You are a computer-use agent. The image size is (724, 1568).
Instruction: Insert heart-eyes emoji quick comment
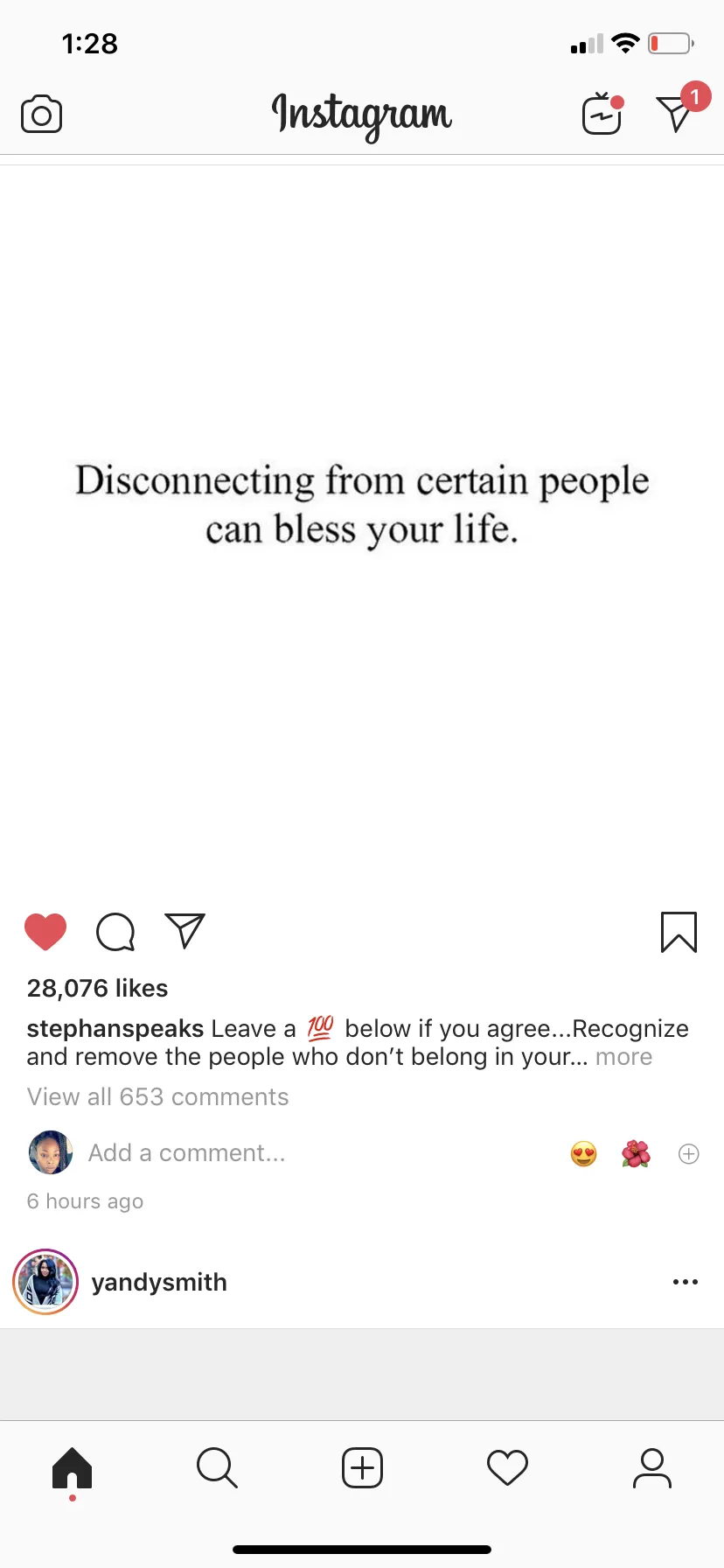coord(583,1154)
